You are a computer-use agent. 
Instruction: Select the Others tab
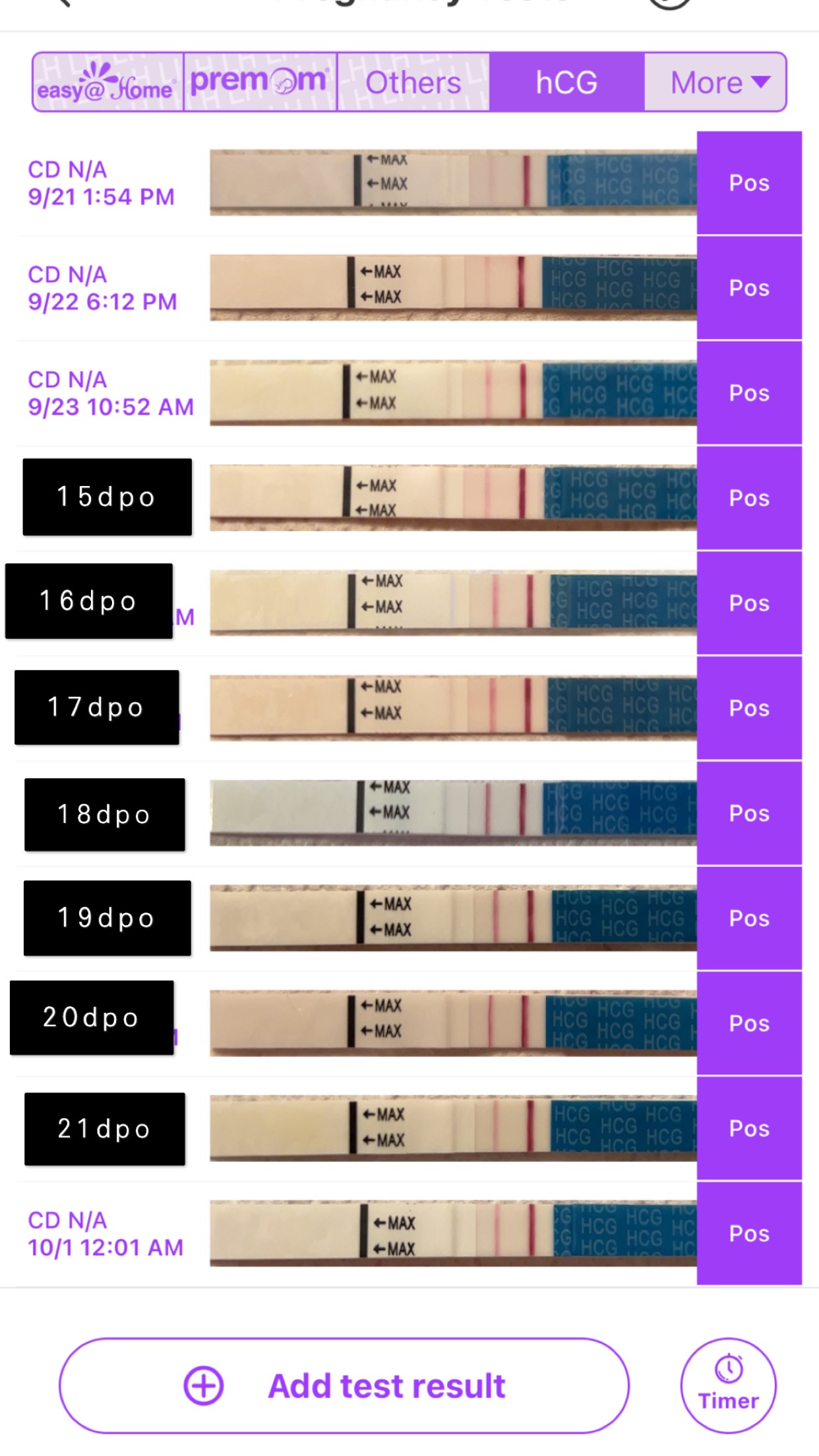point(413,82)
